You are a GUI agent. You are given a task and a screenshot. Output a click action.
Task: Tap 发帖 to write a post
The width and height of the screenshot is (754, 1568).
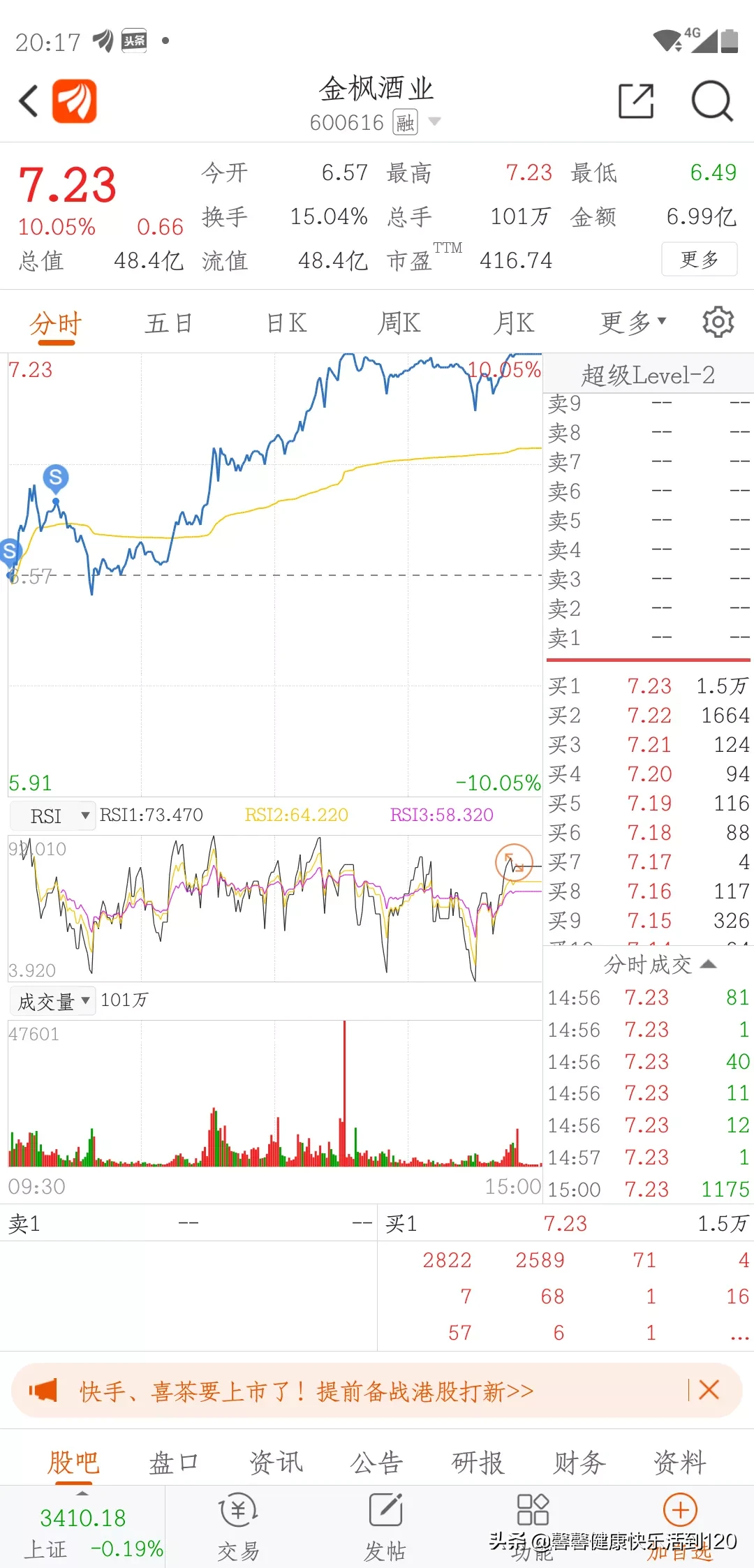(385, 1528)
